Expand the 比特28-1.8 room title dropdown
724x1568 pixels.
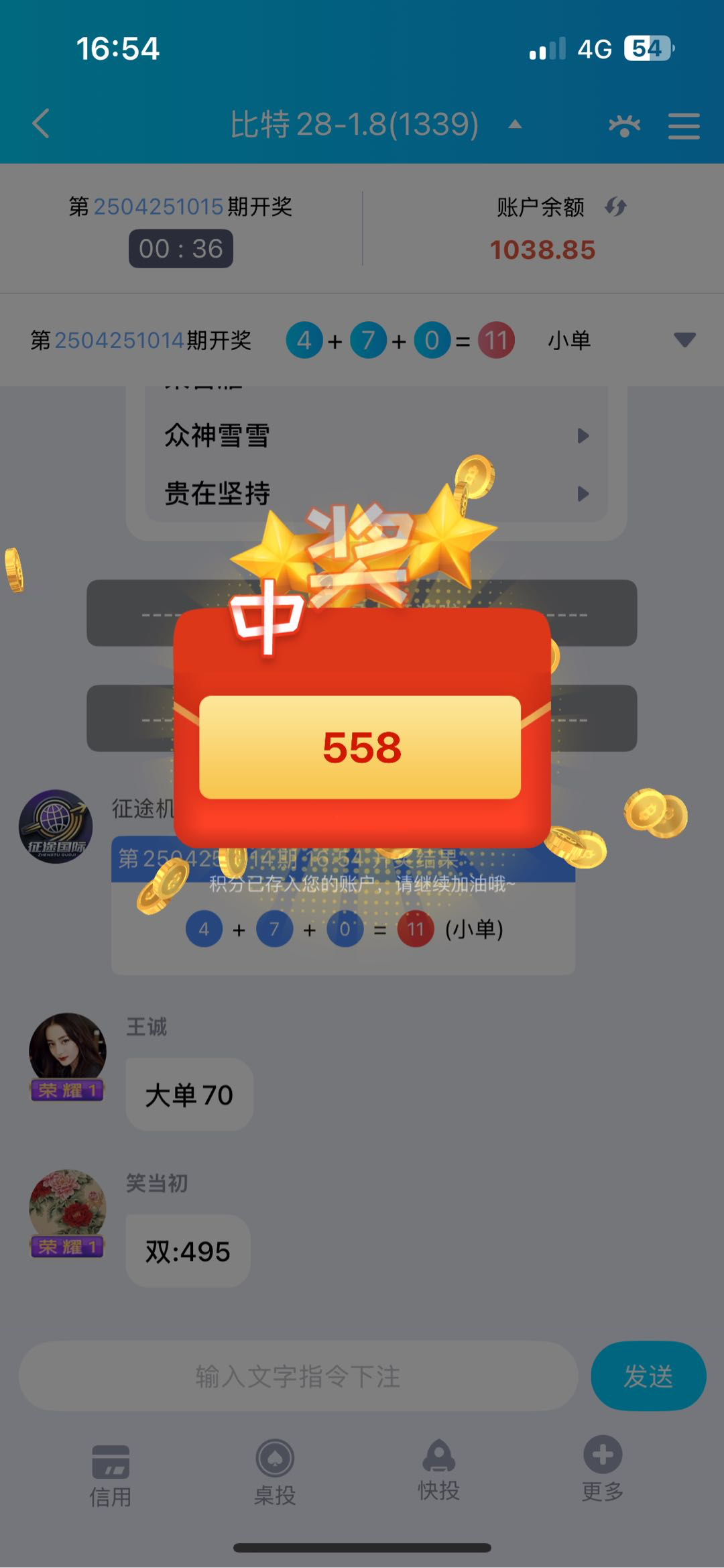[x=514, y=125]
